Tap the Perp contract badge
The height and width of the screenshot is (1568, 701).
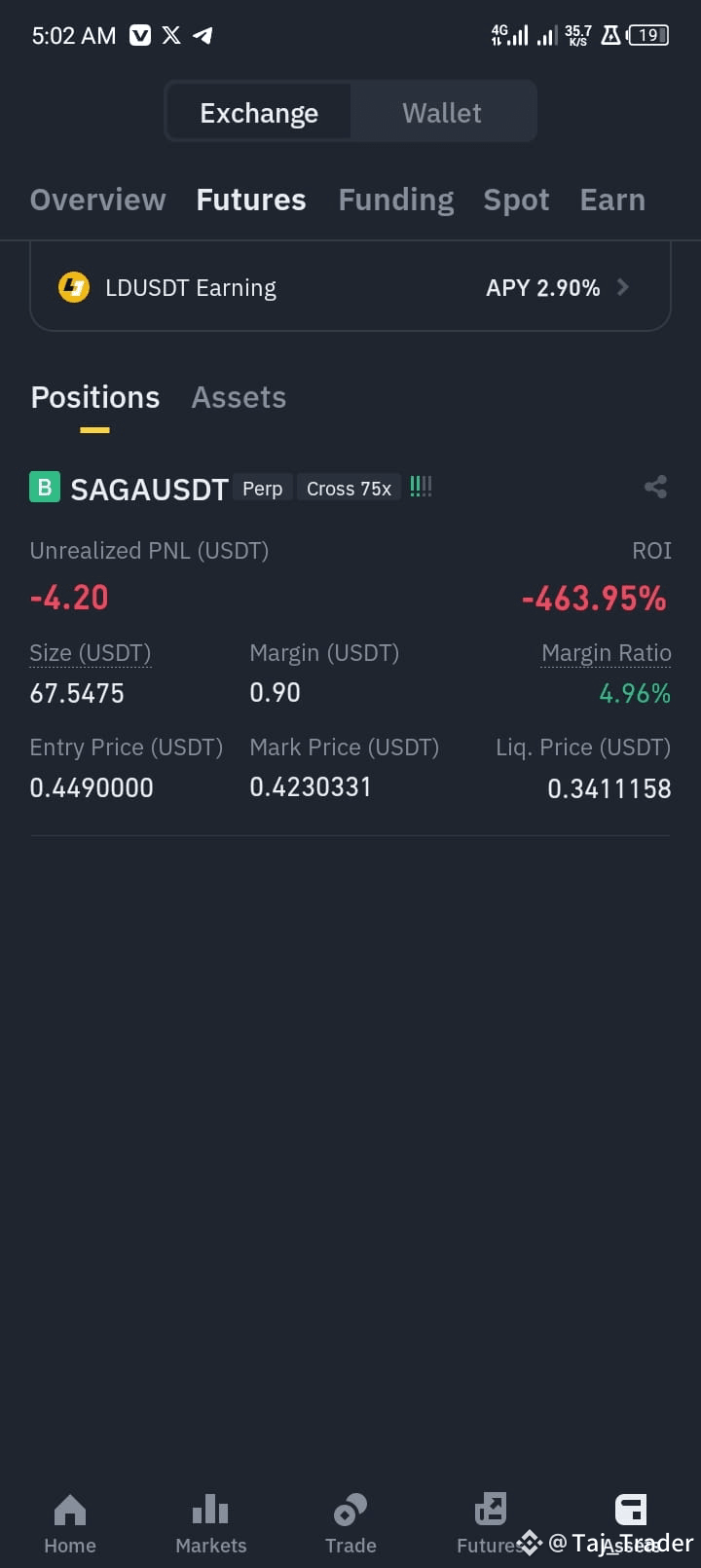click(262, 488)
